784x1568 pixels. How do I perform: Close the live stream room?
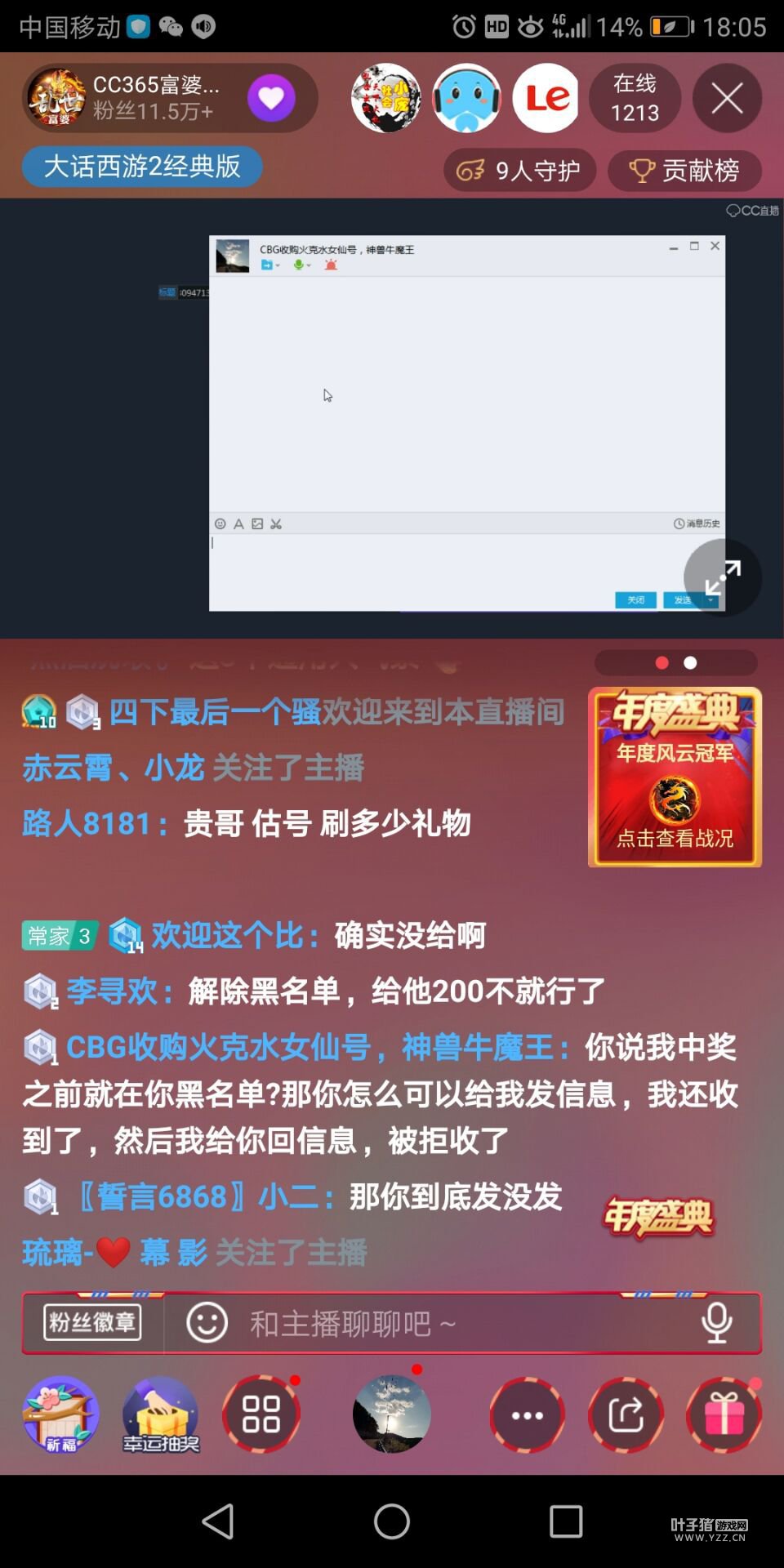[x=727, y=99]
